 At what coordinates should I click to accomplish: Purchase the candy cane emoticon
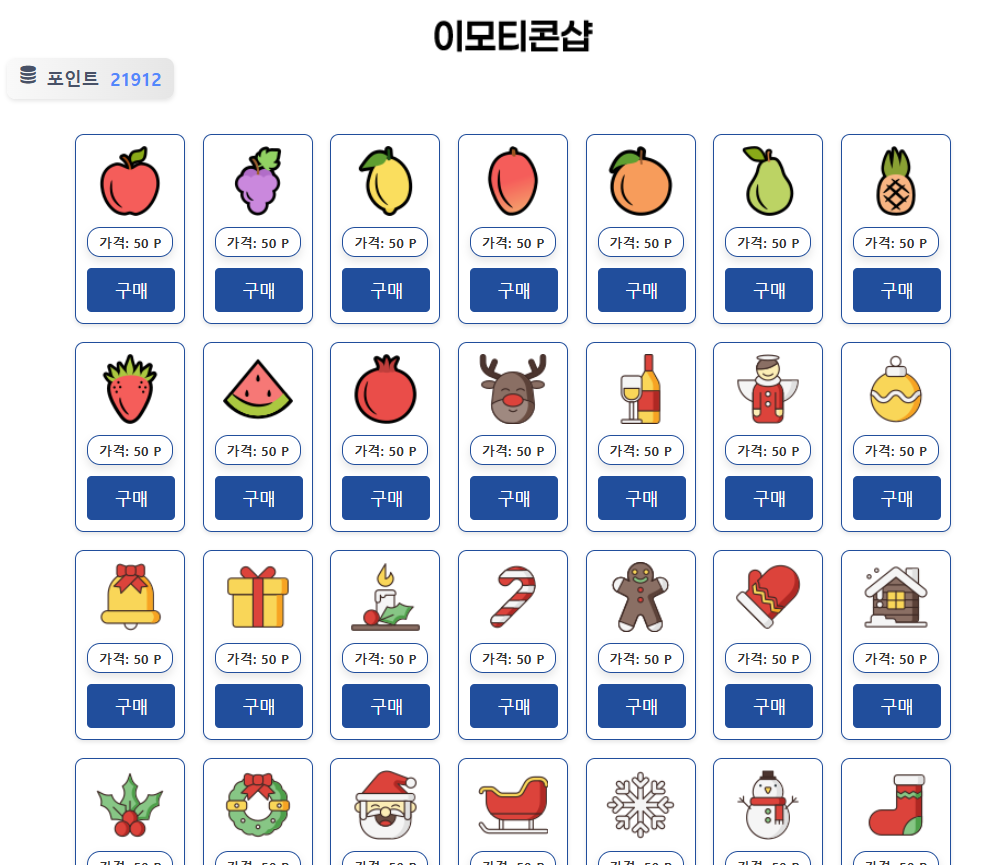coord(513,706)
